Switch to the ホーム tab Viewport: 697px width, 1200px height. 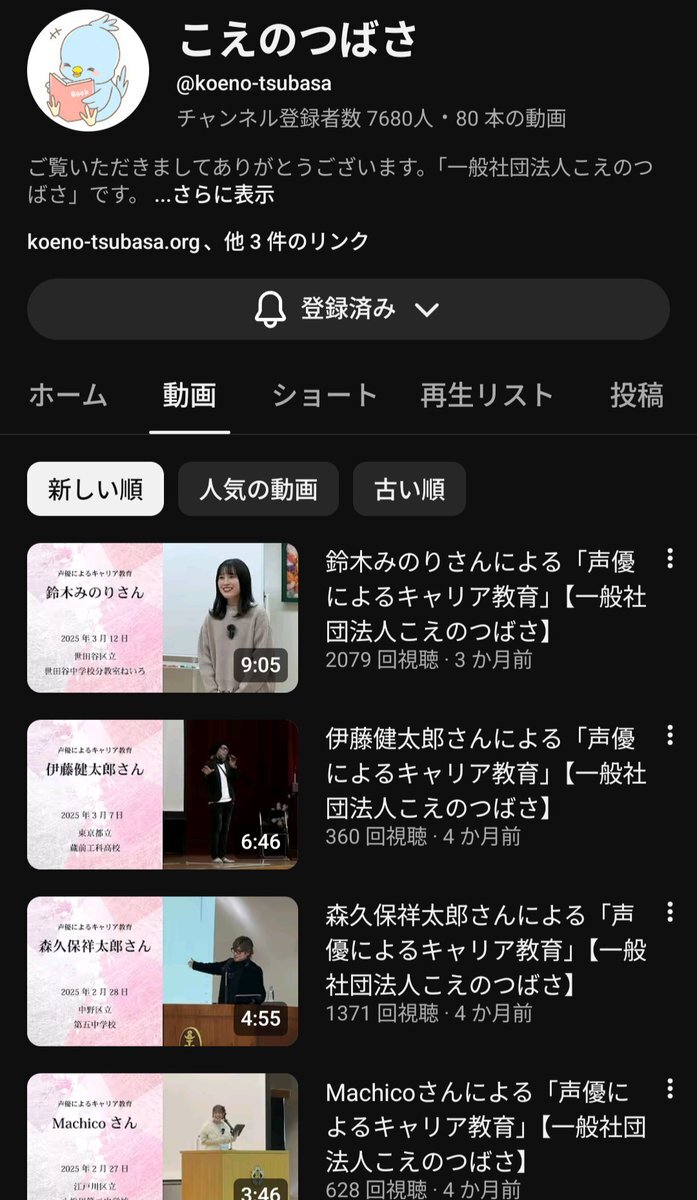click(x=68, y=395)
